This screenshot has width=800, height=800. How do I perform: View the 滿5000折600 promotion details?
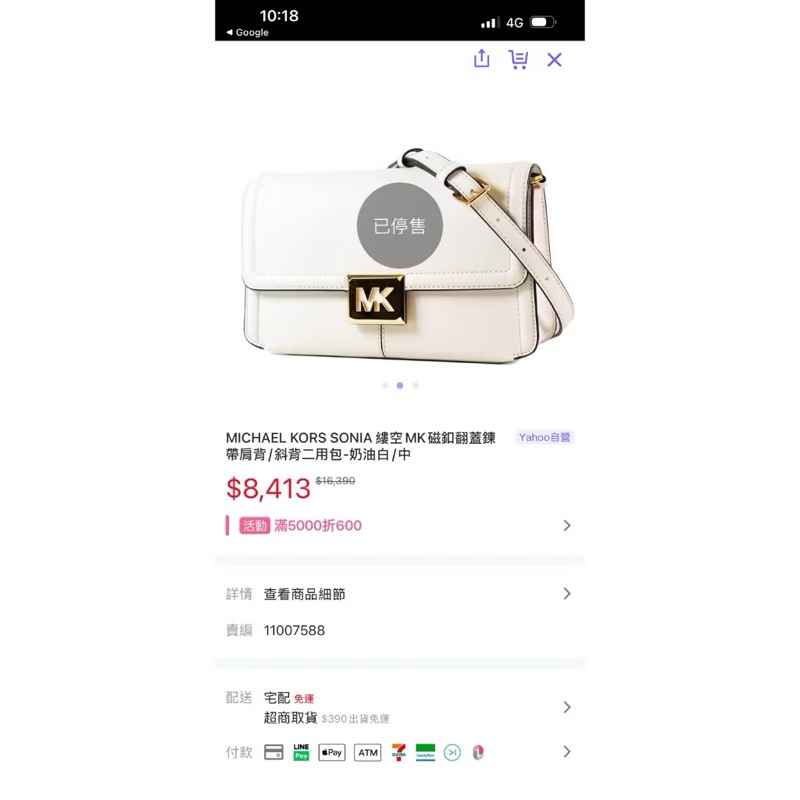tap(400, 525)
